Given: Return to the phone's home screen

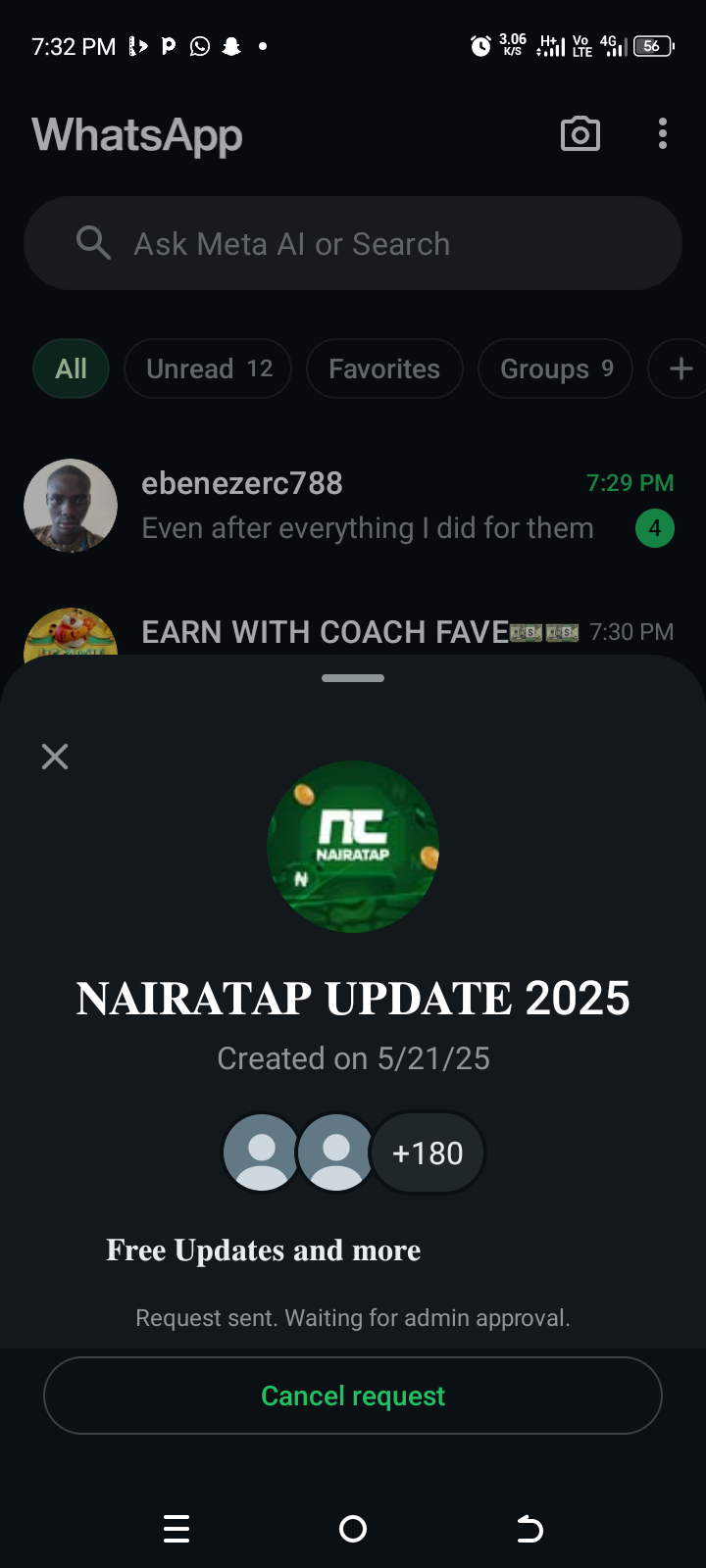Looking at the screenshot, I should (353, 1529).
